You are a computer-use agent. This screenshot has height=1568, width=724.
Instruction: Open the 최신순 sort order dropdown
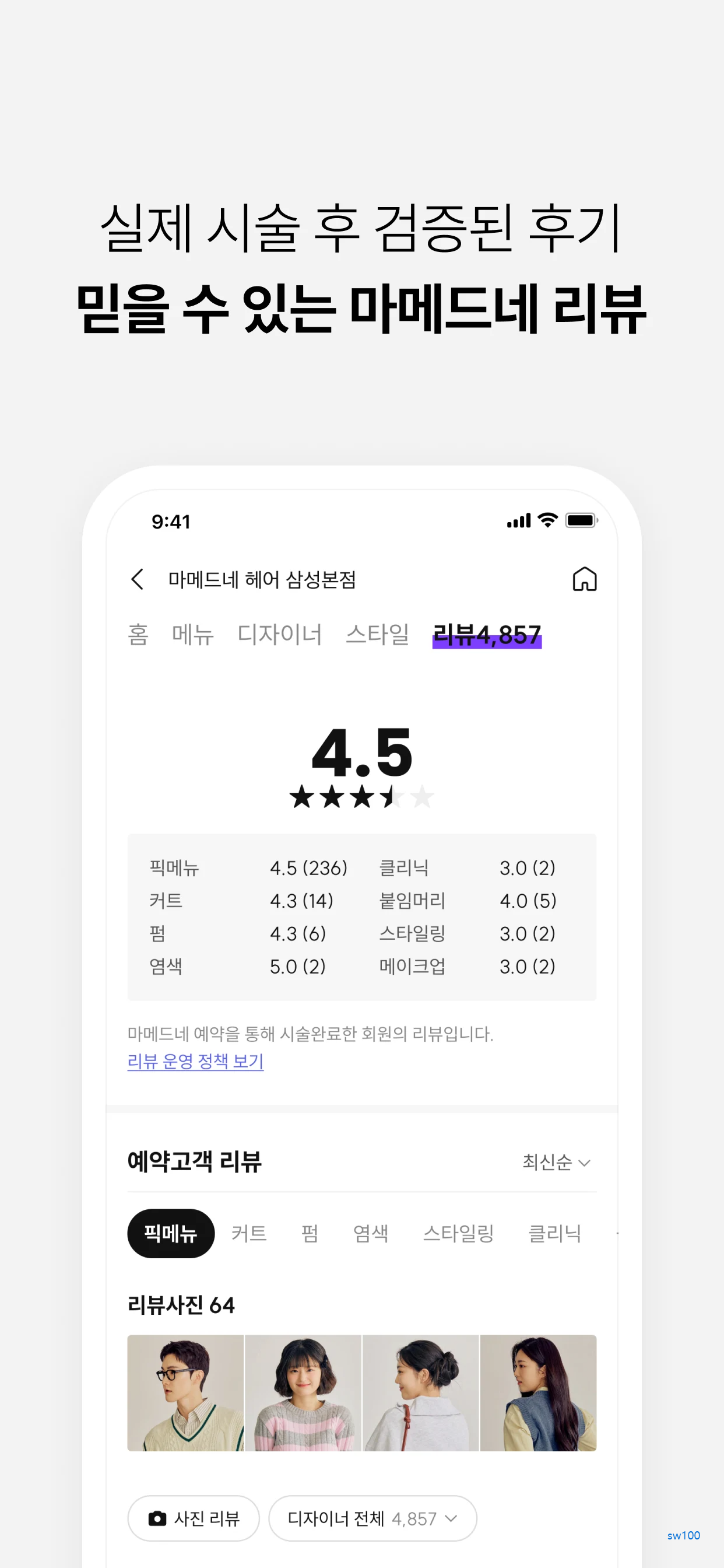556,1162
